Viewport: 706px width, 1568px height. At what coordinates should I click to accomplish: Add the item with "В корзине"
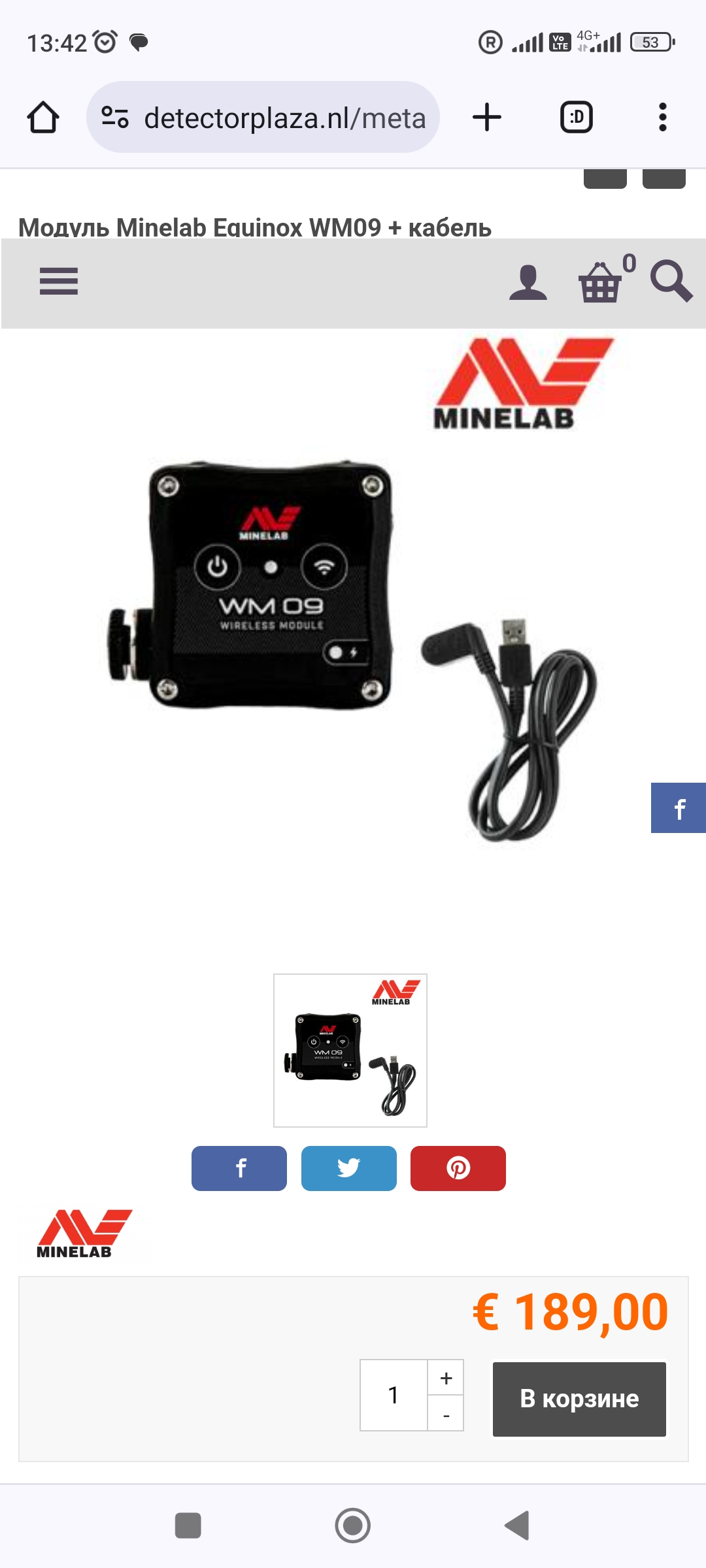[x=579, y=1399]
